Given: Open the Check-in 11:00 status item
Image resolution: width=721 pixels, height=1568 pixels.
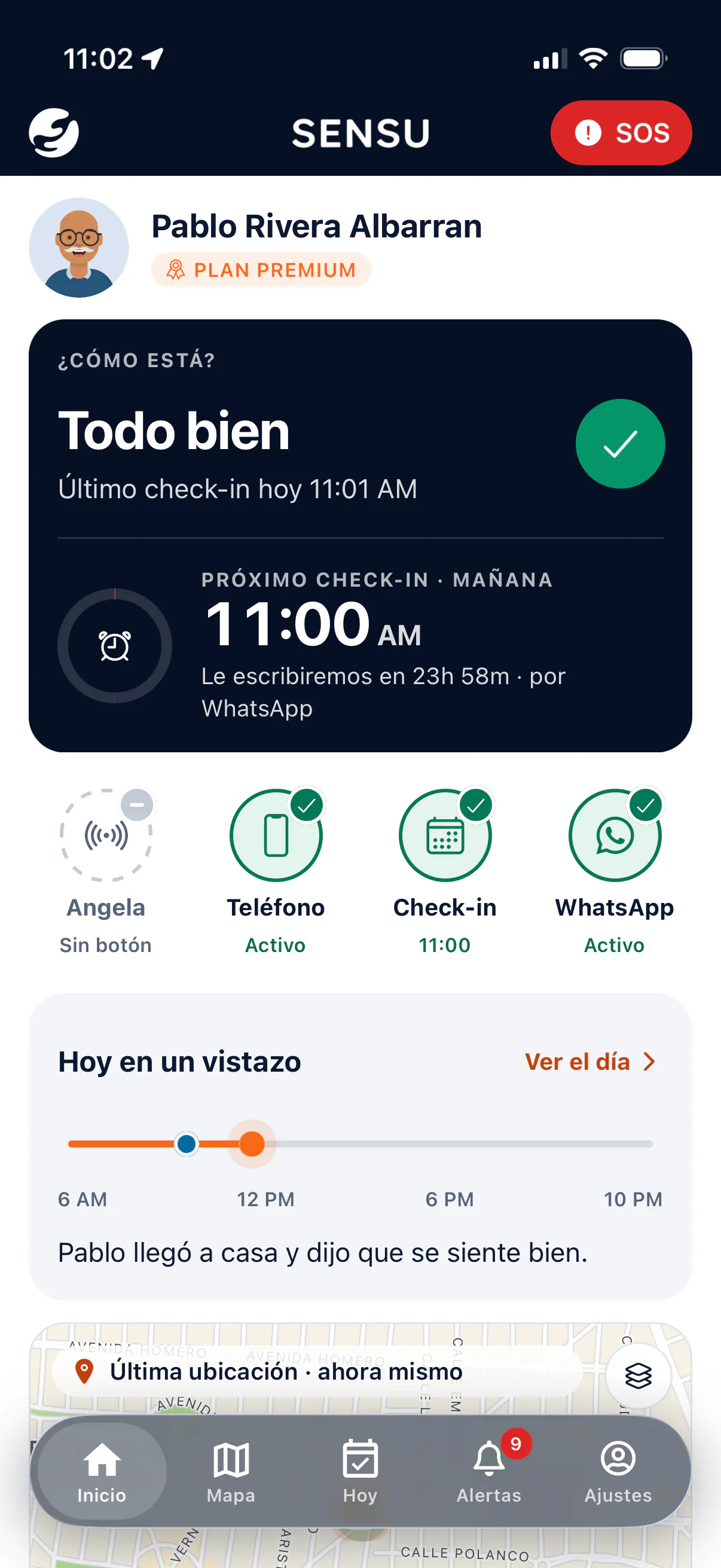Looking at the screenshot, I should tap(445, 872).
